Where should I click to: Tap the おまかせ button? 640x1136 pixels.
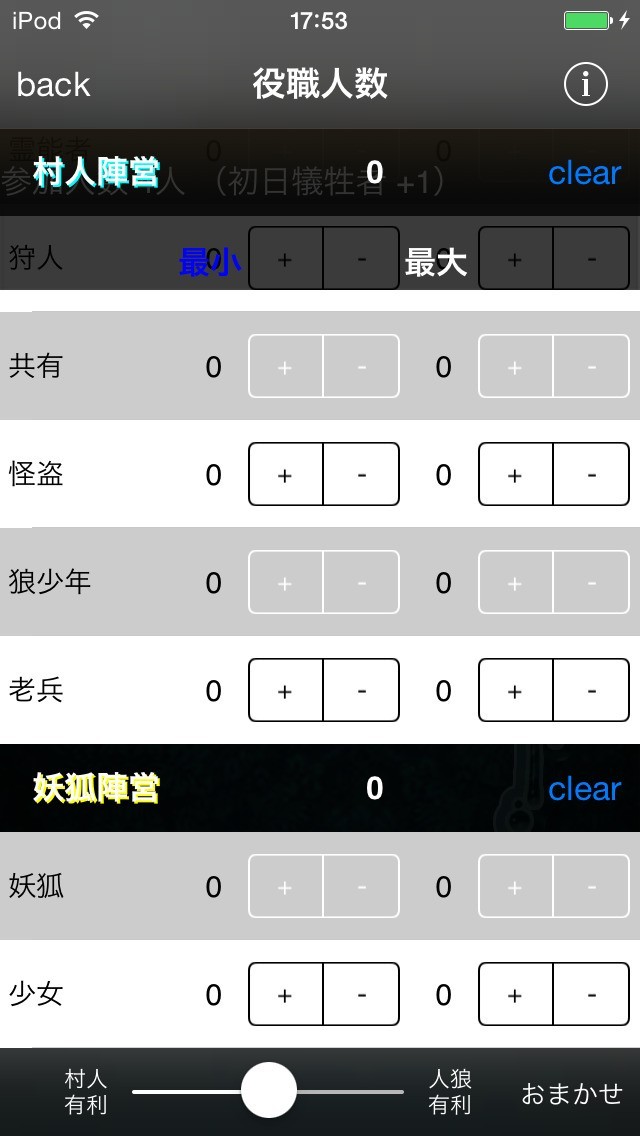(x=572, y=1093)
